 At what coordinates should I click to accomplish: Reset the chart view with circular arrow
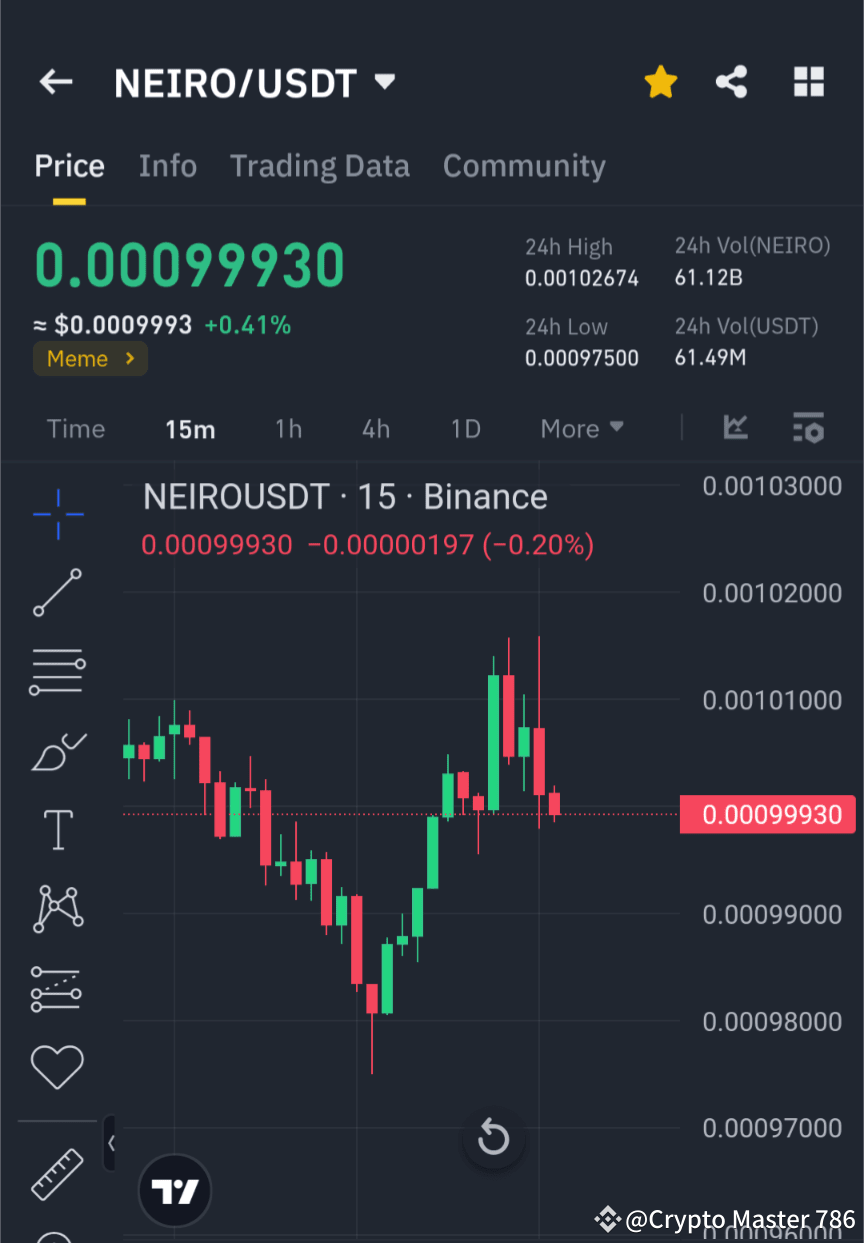click(x=494, y=1138)
